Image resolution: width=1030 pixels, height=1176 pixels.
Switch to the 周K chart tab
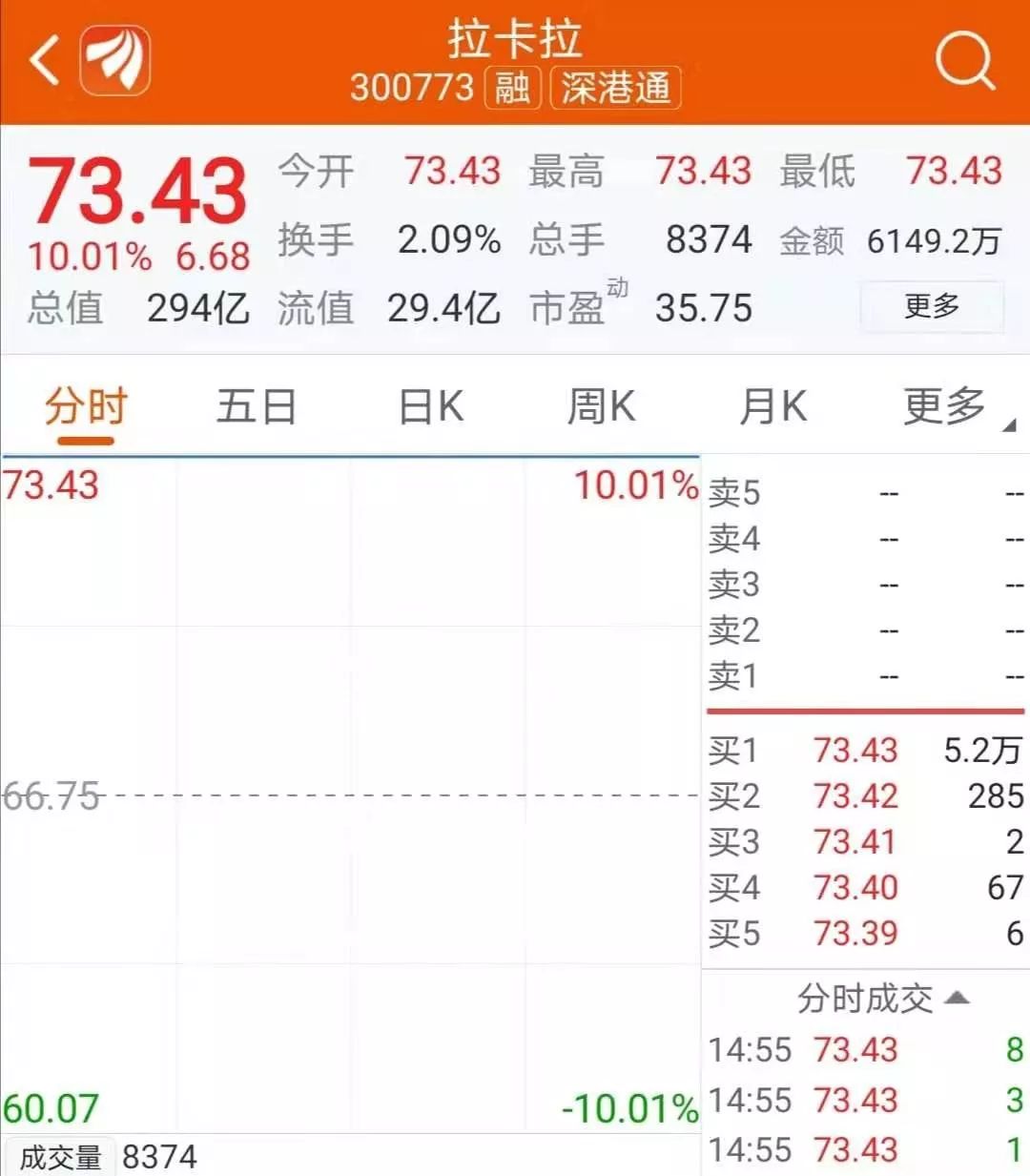click(x=601, y=407)
